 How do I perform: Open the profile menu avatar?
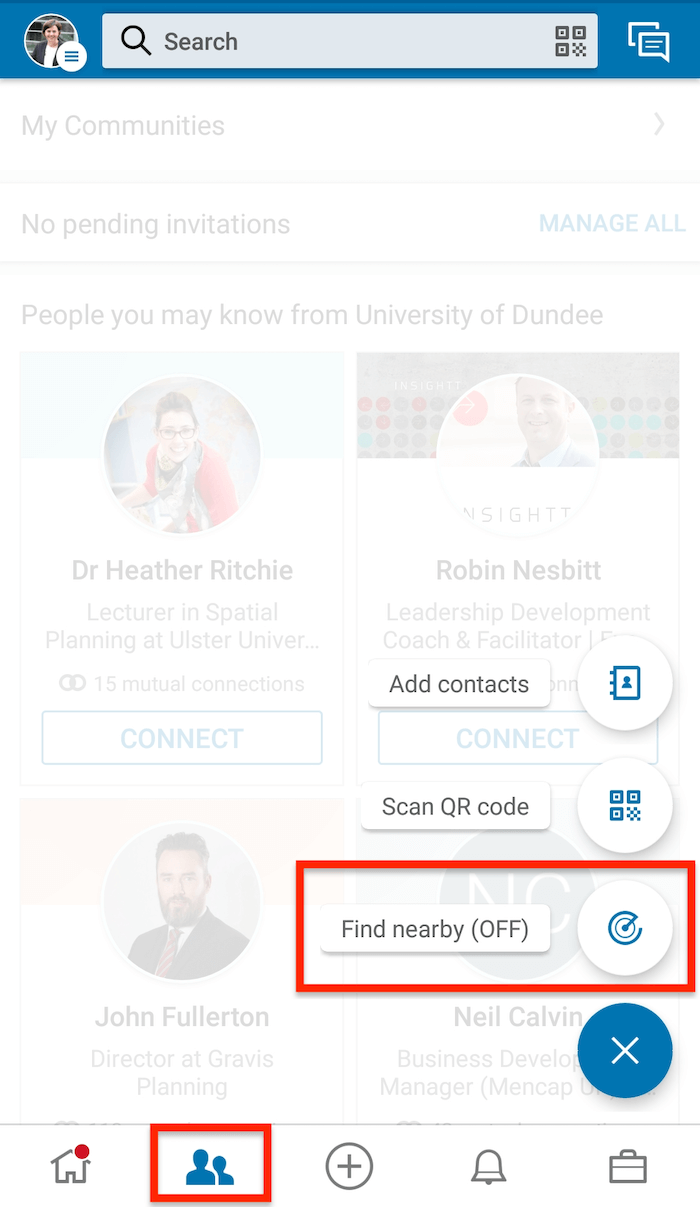click(x=54, y=42)
